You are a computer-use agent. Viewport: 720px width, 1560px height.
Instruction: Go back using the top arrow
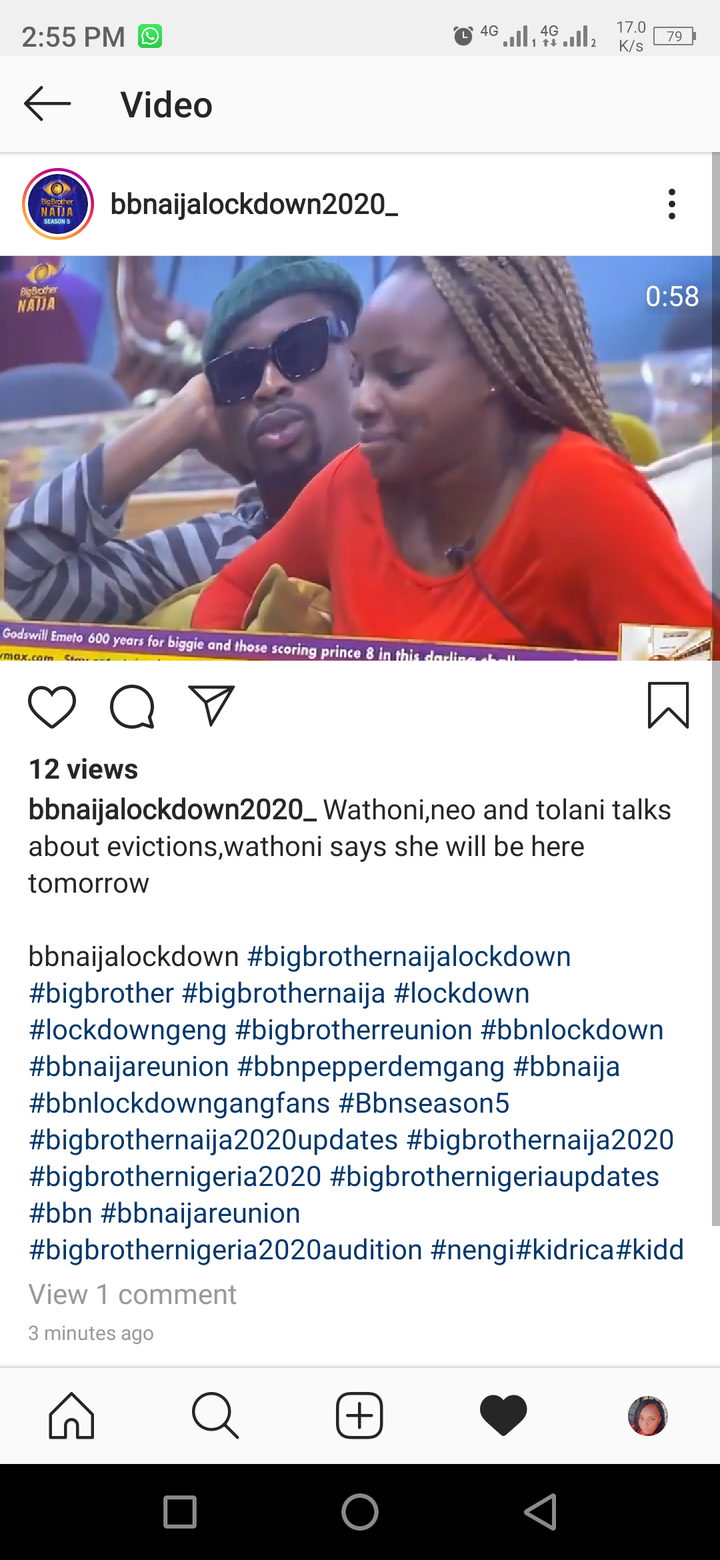point(48,104)
